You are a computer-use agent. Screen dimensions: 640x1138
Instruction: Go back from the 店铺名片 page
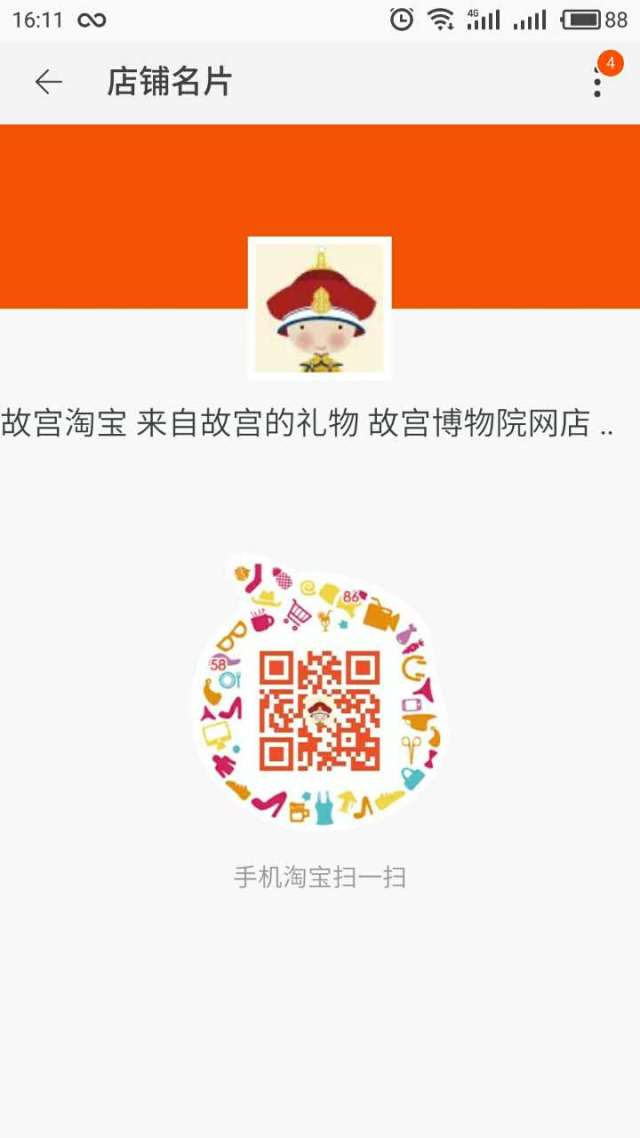point(48,82)
